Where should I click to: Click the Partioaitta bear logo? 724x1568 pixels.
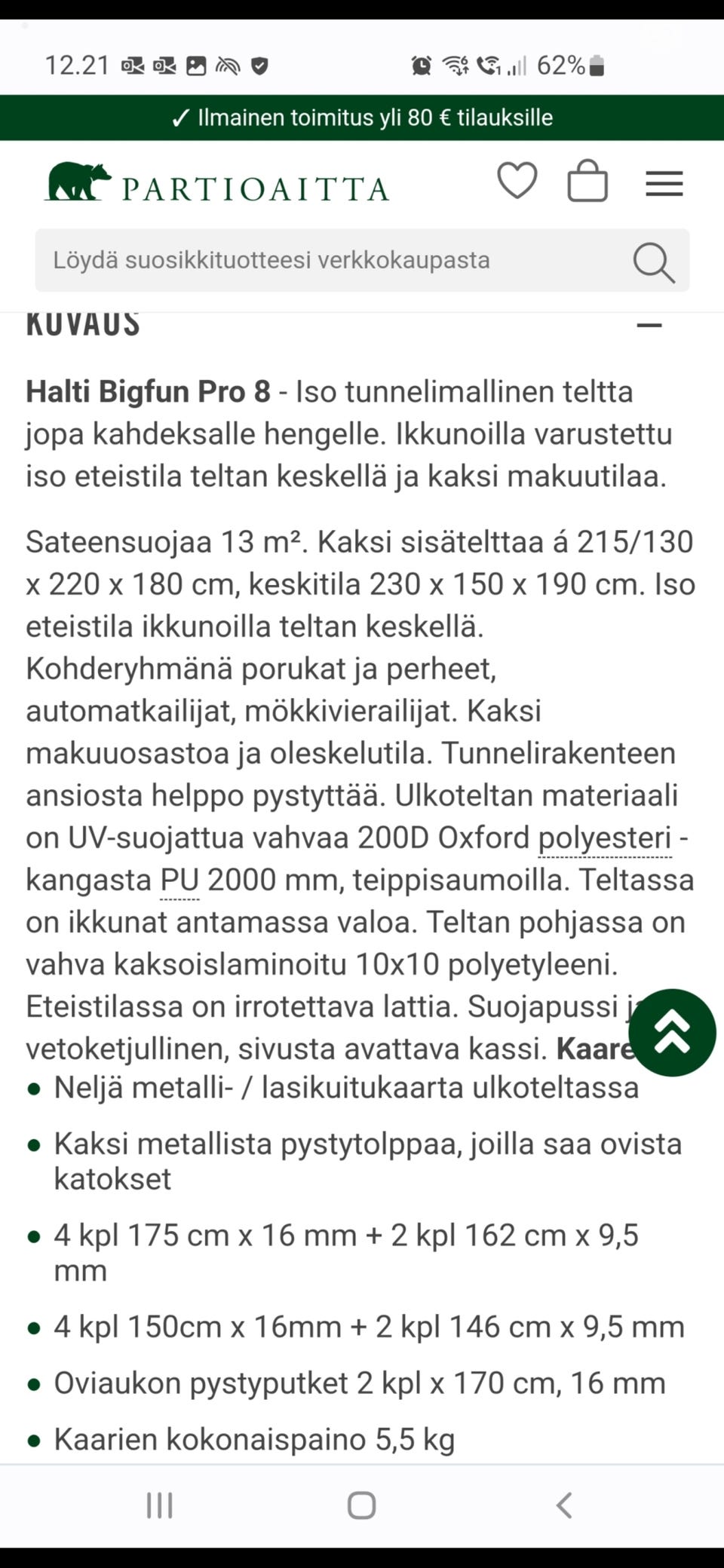78,182
